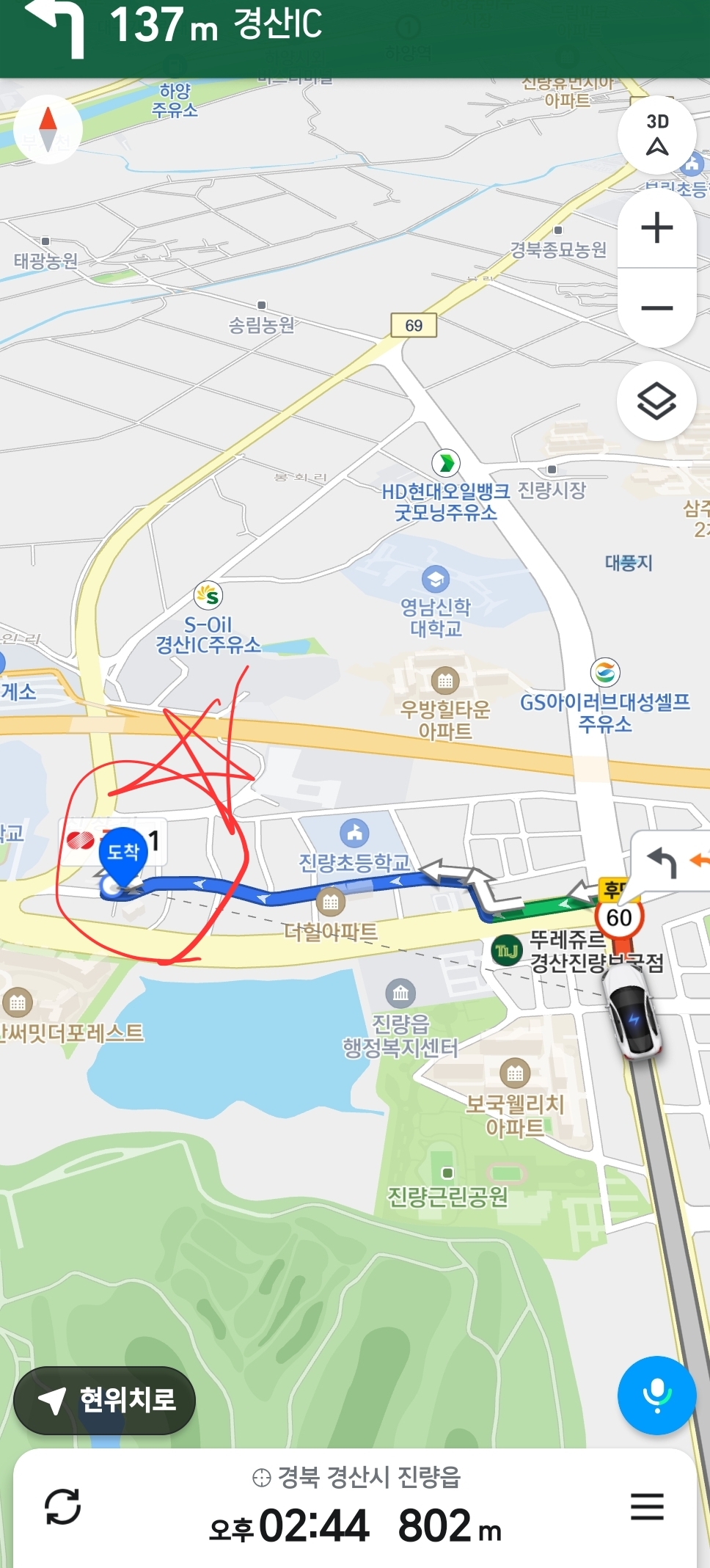Return to current location with 현위치로
This screenshot has height=1568, width=710.
105,1400
